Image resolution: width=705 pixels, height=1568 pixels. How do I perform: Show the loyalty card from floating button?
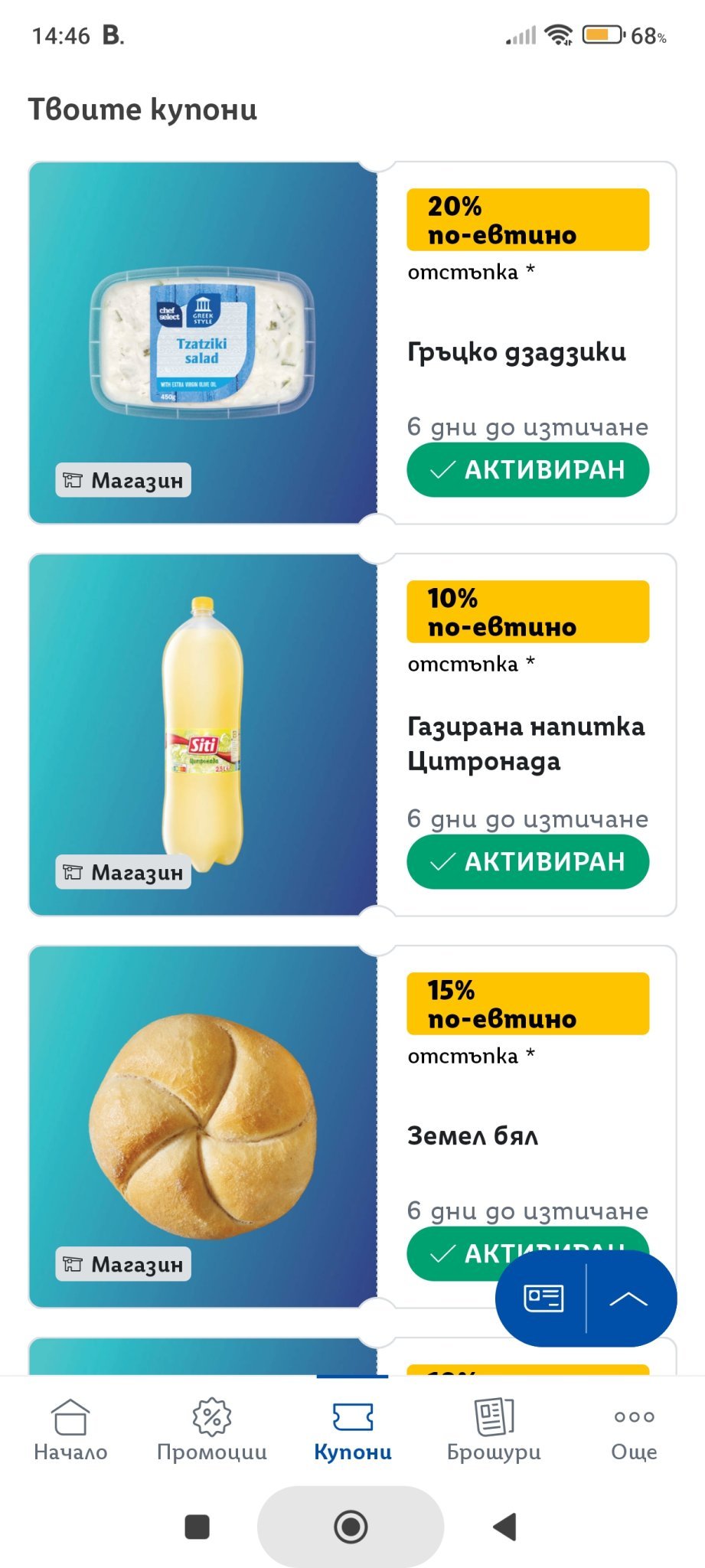coord(543,1298)
